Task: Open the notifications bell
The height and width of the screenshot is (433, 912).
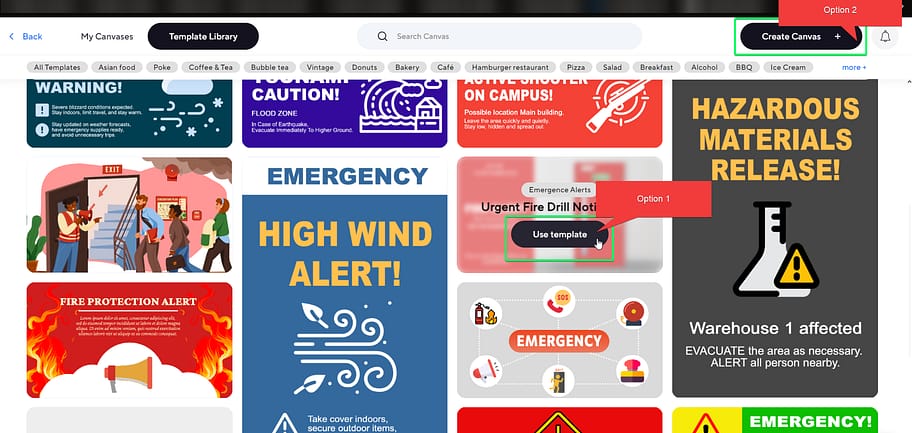Action: pos(885,37)
